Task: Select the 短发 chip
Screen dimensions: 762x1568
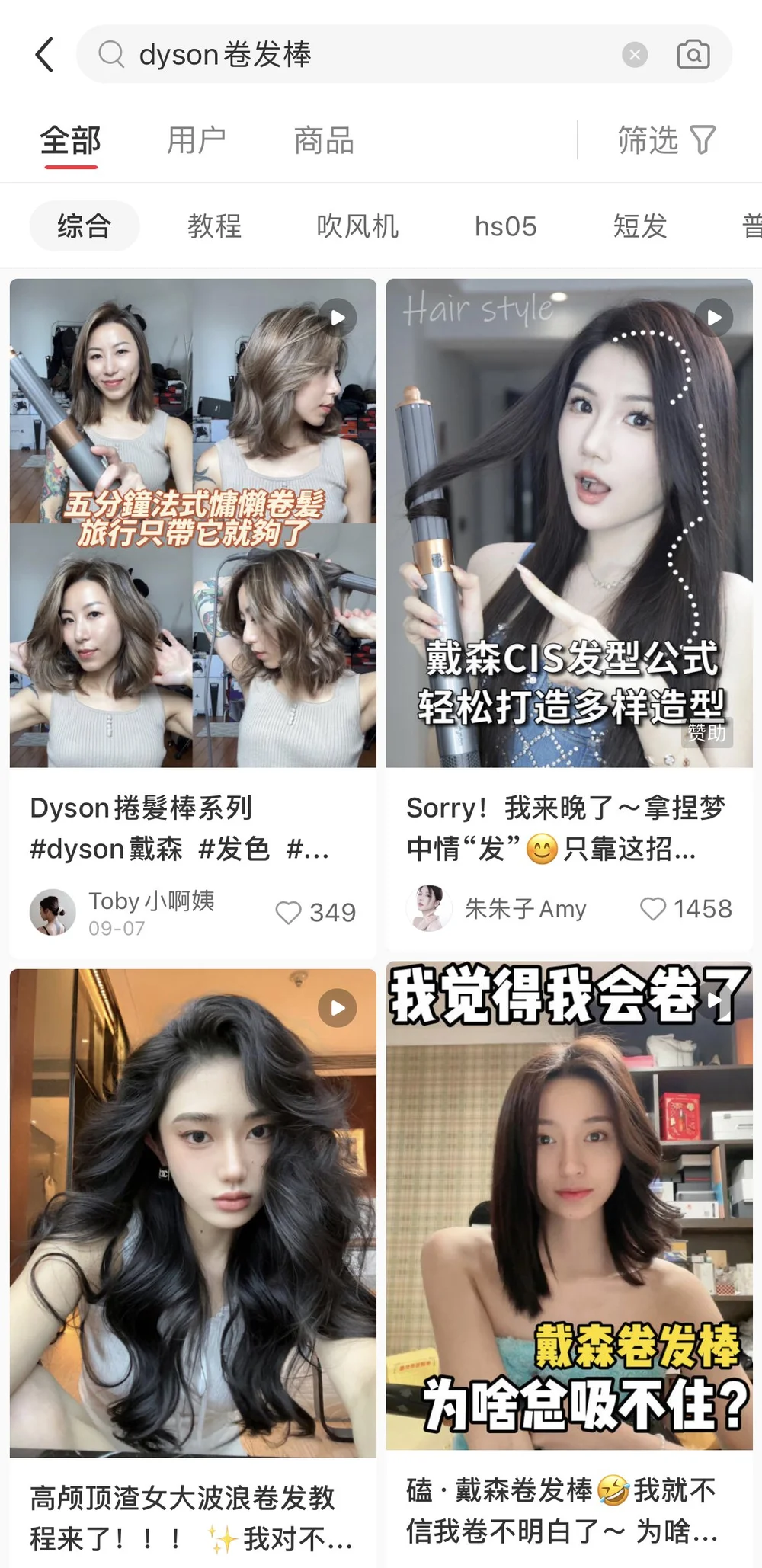Action: [640, 226]
